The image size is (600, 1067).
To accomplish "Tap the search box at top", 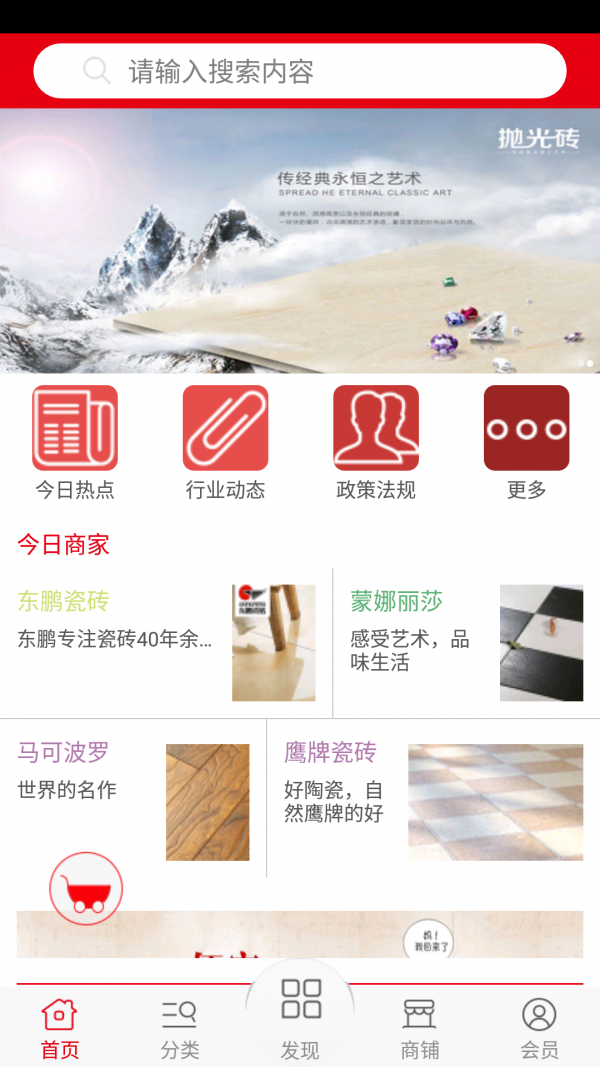I will coord(300,71).
